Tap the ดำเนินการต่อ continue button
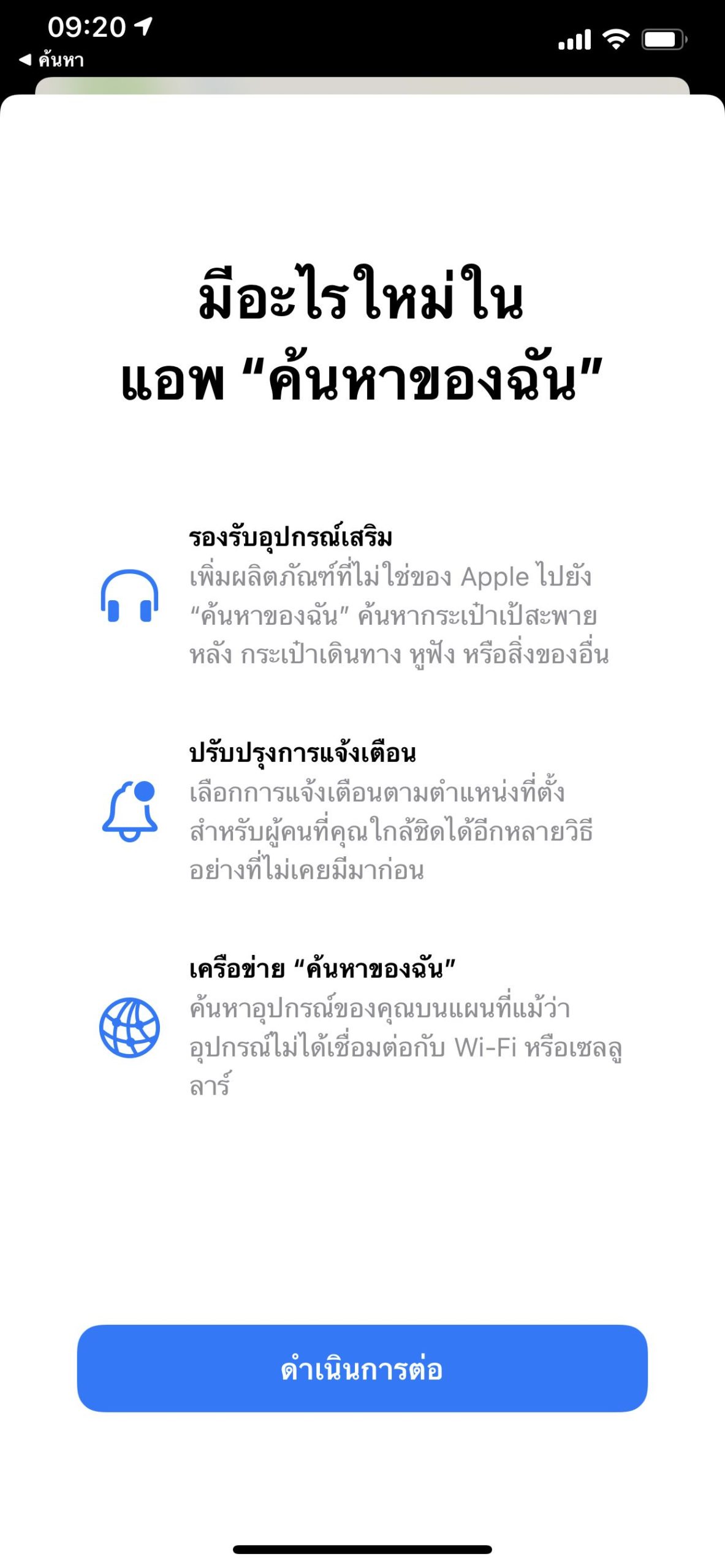This screenshot has height=1568, width=725. [x=362, y=1368]
